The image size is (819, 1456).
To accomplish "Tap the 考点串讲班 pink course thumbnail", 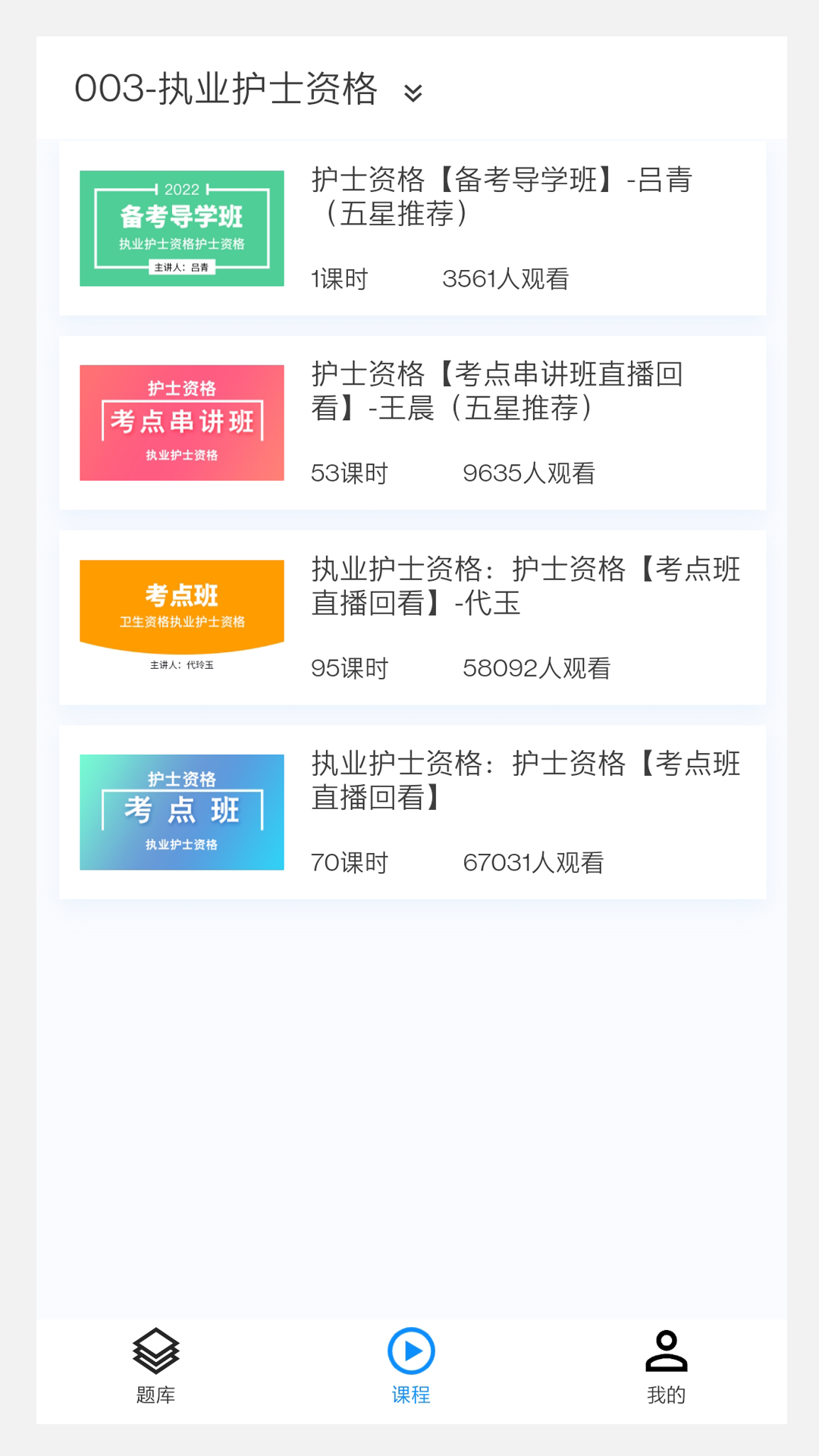I will pos(182,422).
